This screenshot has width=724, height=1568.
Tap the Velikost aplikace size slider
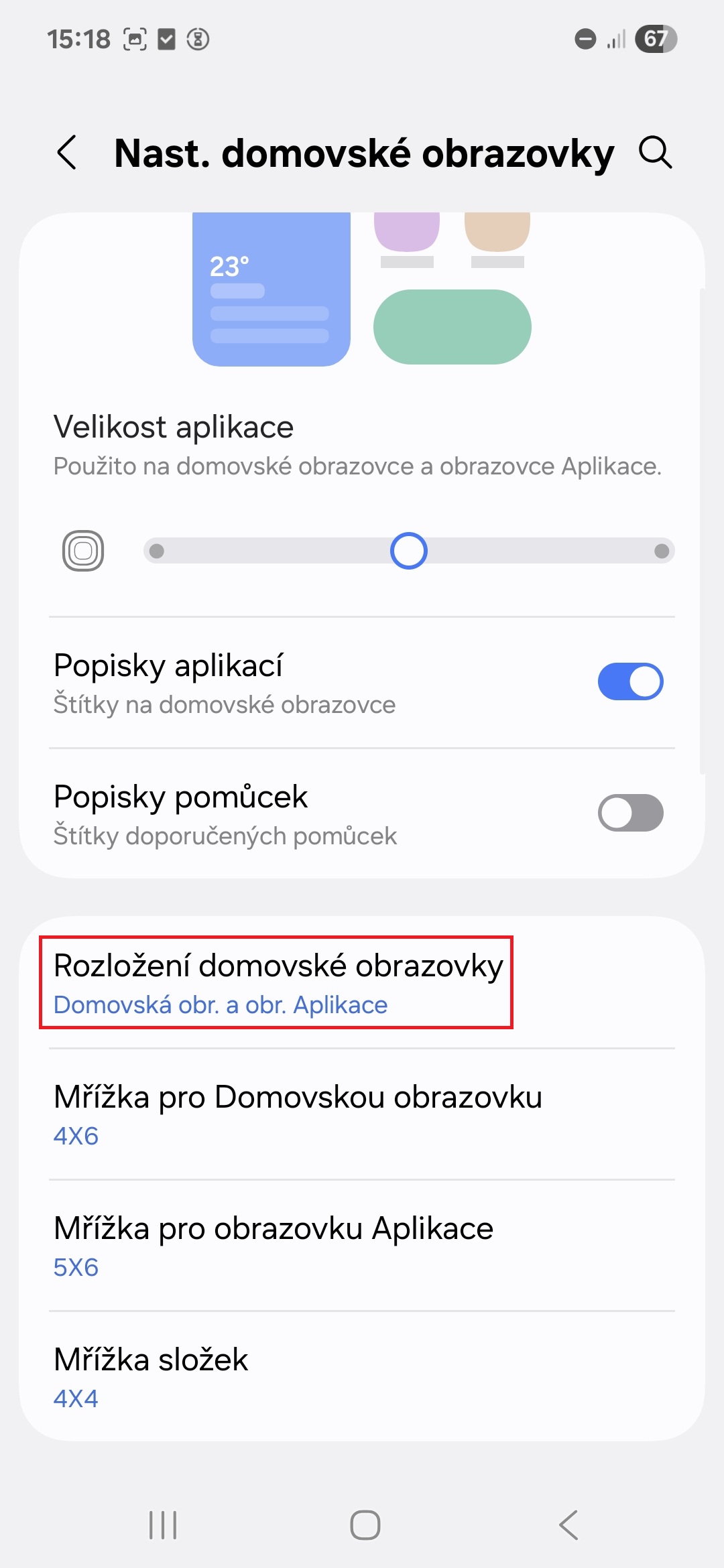[409, 551]
